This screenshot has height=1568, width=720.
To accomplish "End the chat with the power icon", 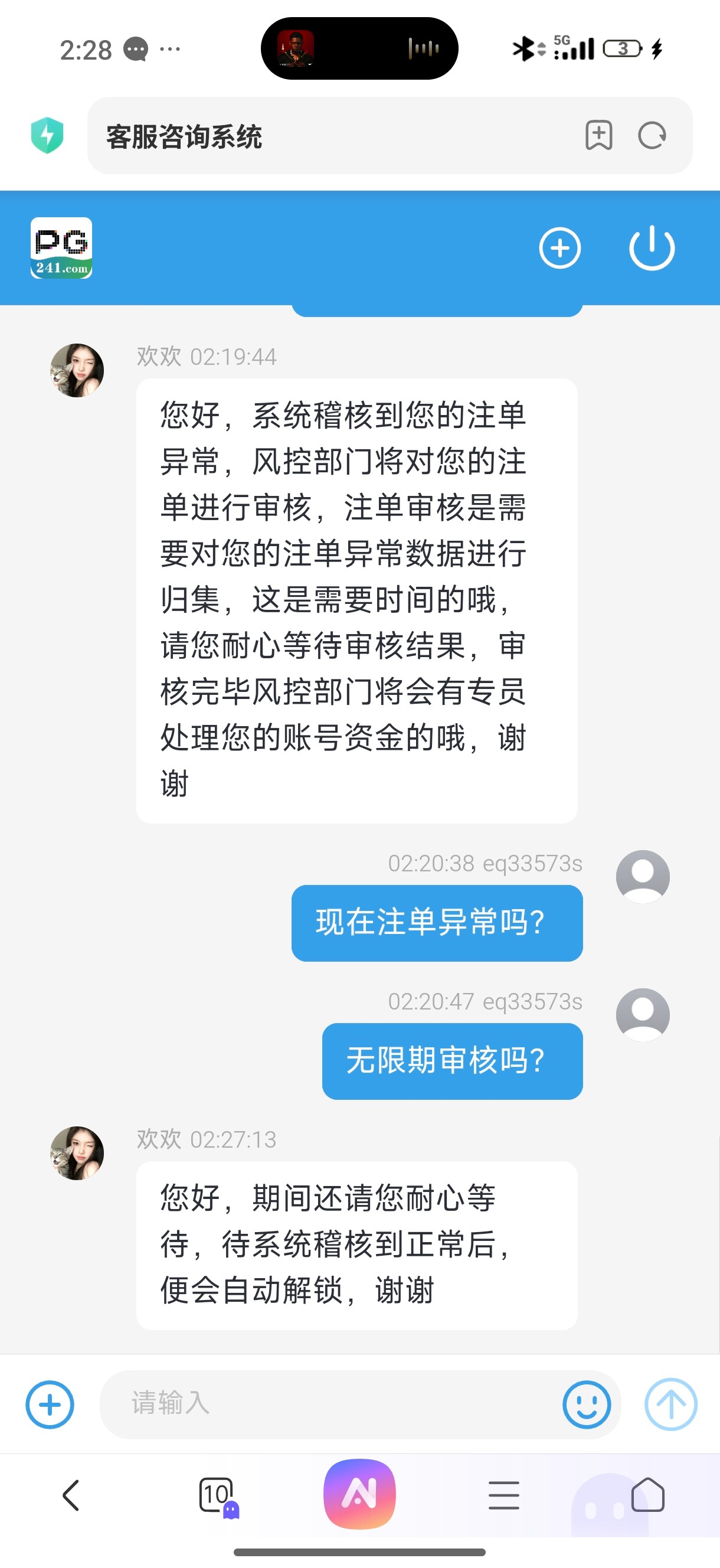I will [x=651, y=248].
